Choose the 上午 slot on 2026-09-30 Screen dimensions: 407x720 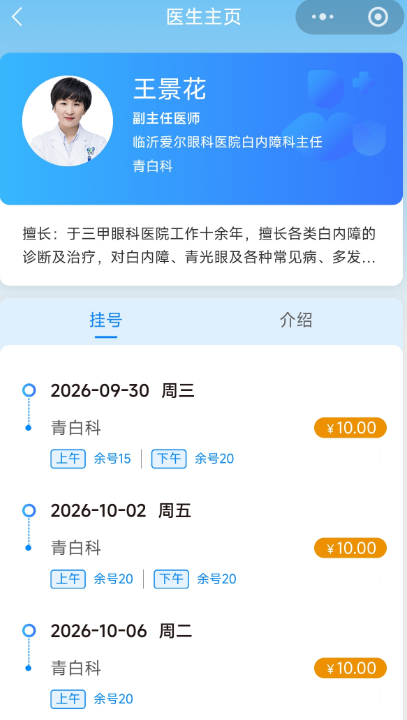click(68, 459)
